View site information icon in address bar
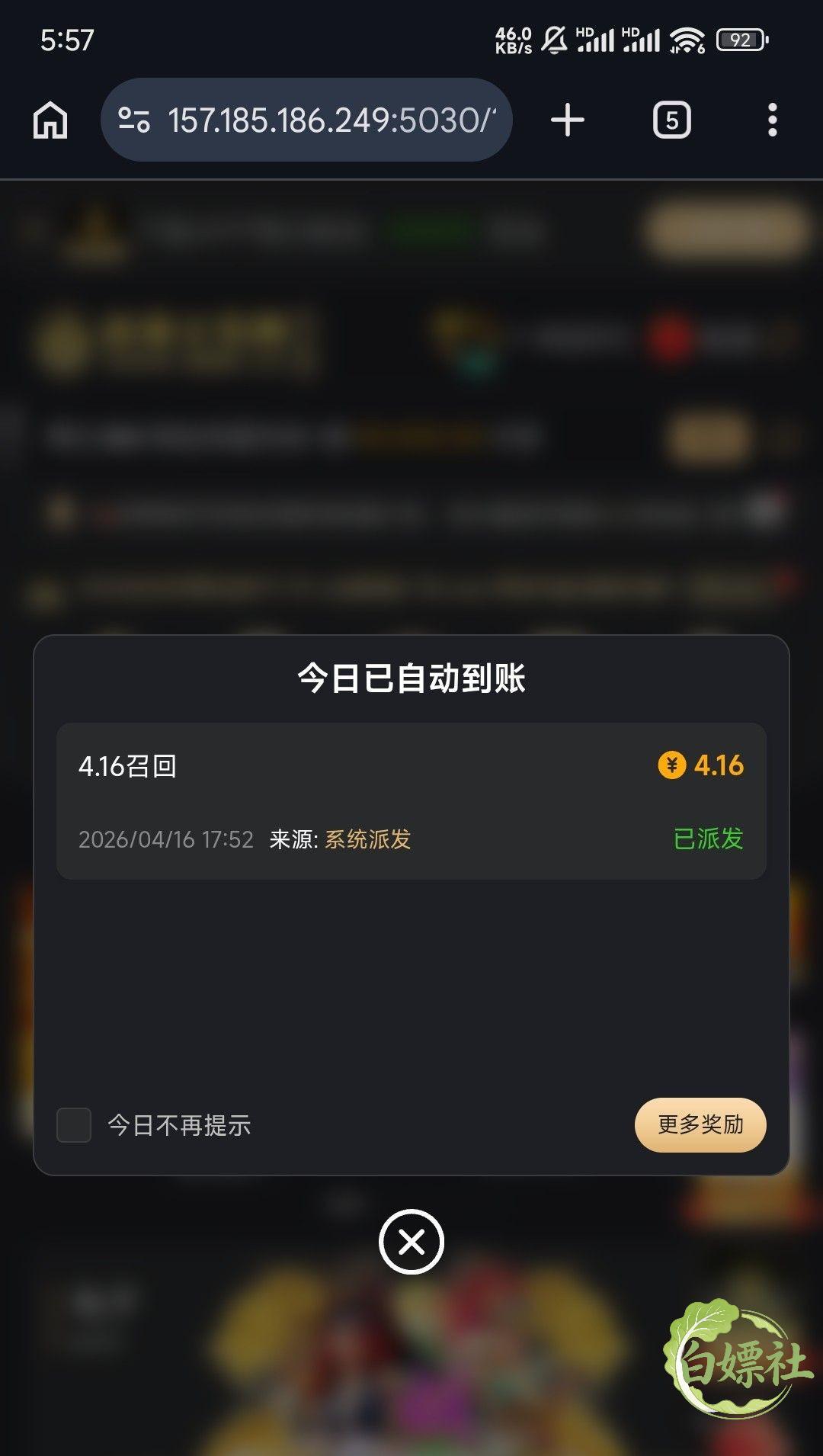 [134, 120]
